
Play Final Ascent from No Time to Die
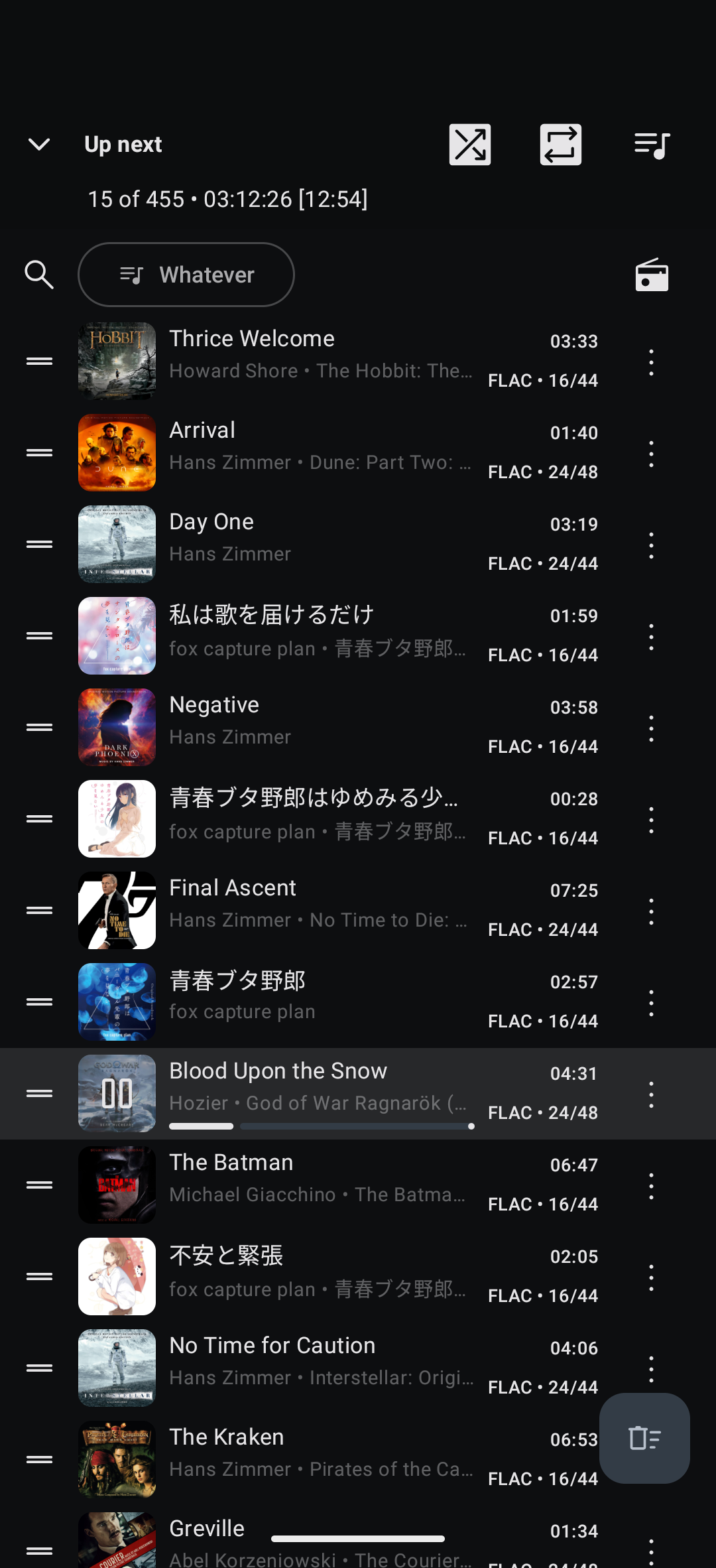tap(318, 910)
